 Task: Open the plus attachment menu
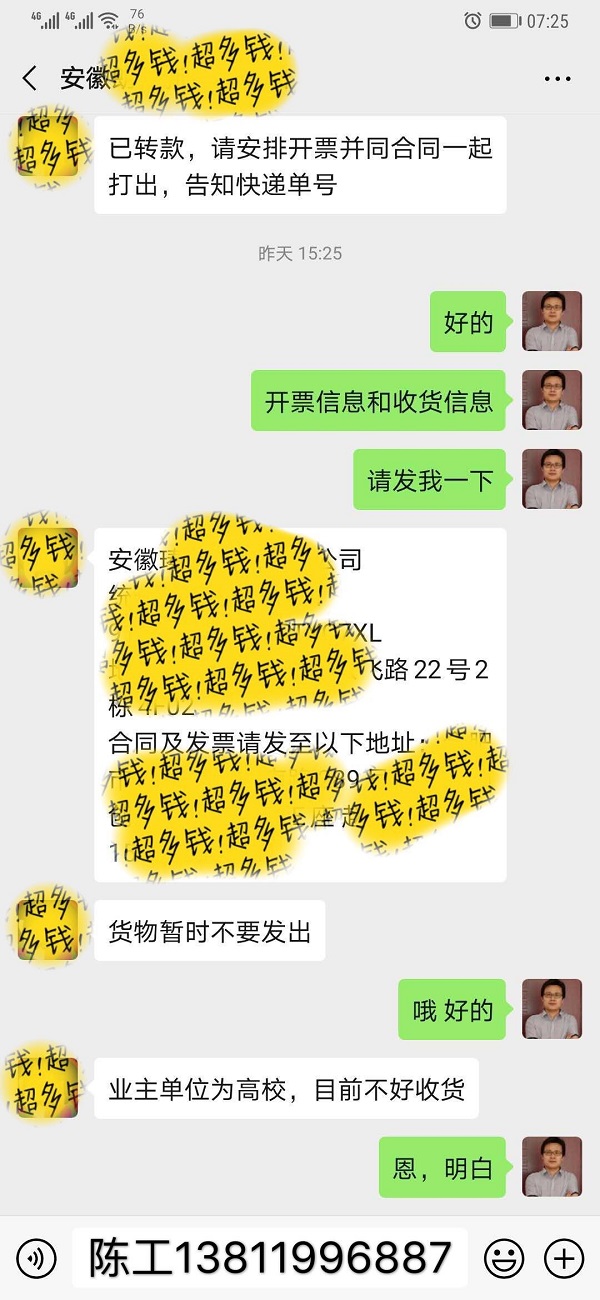[x=564, y=1257]
